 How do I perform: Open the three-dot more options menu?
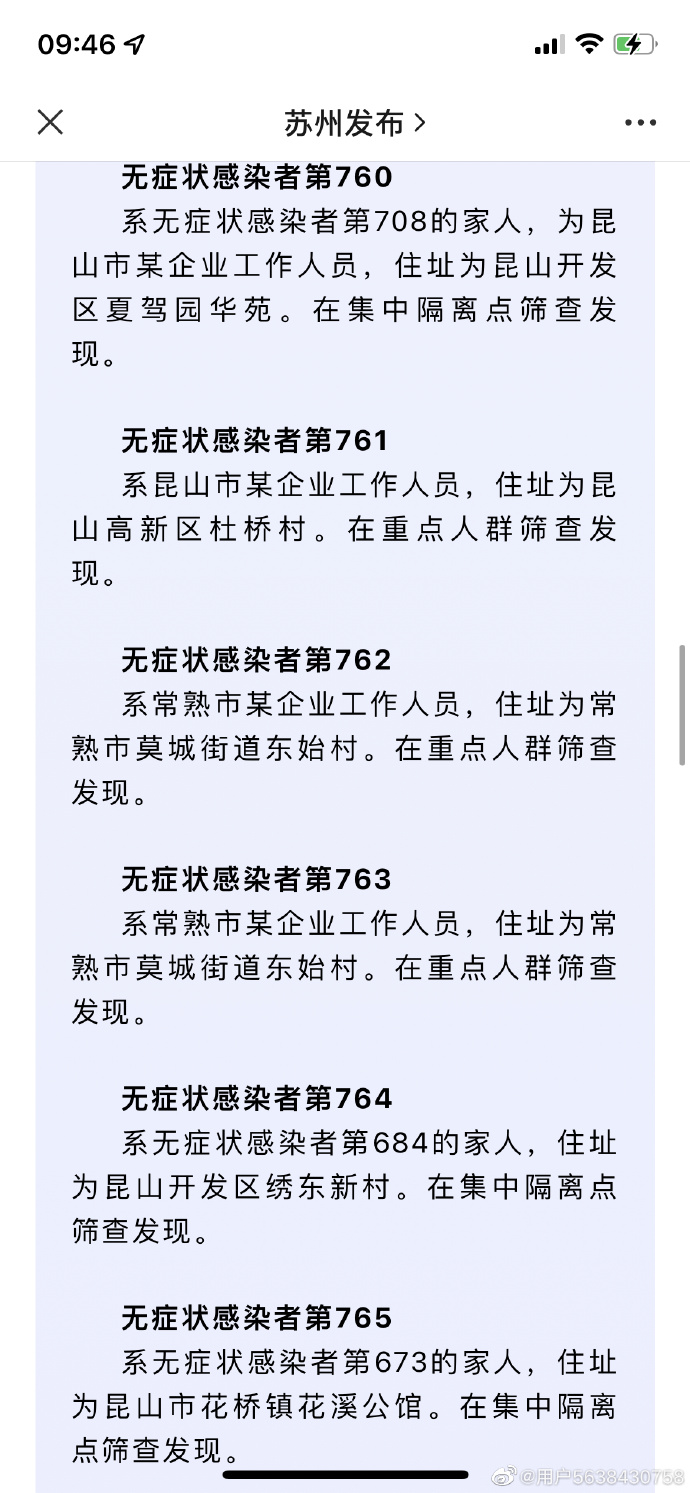640,123
